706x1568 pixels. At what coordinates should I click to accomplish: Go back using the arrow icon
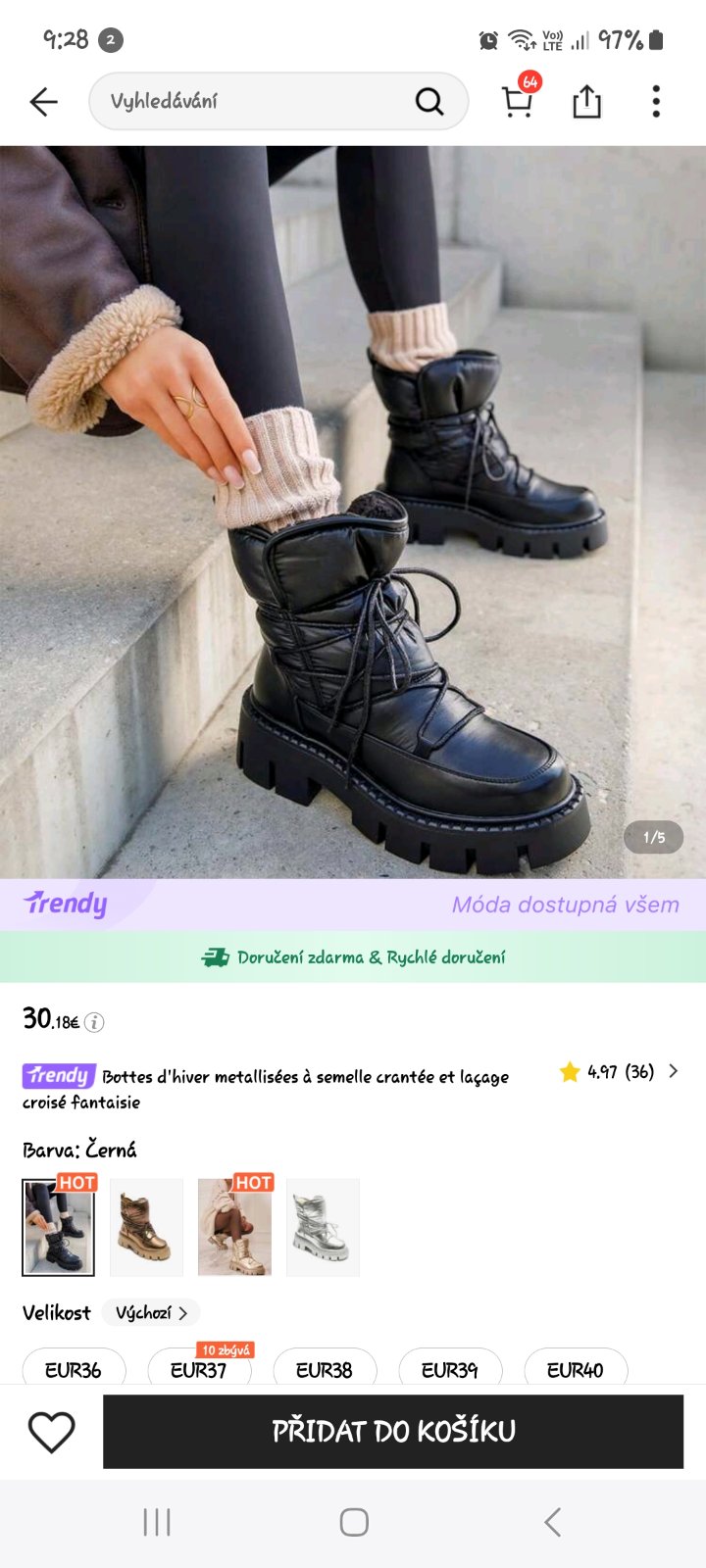[43, 102]
